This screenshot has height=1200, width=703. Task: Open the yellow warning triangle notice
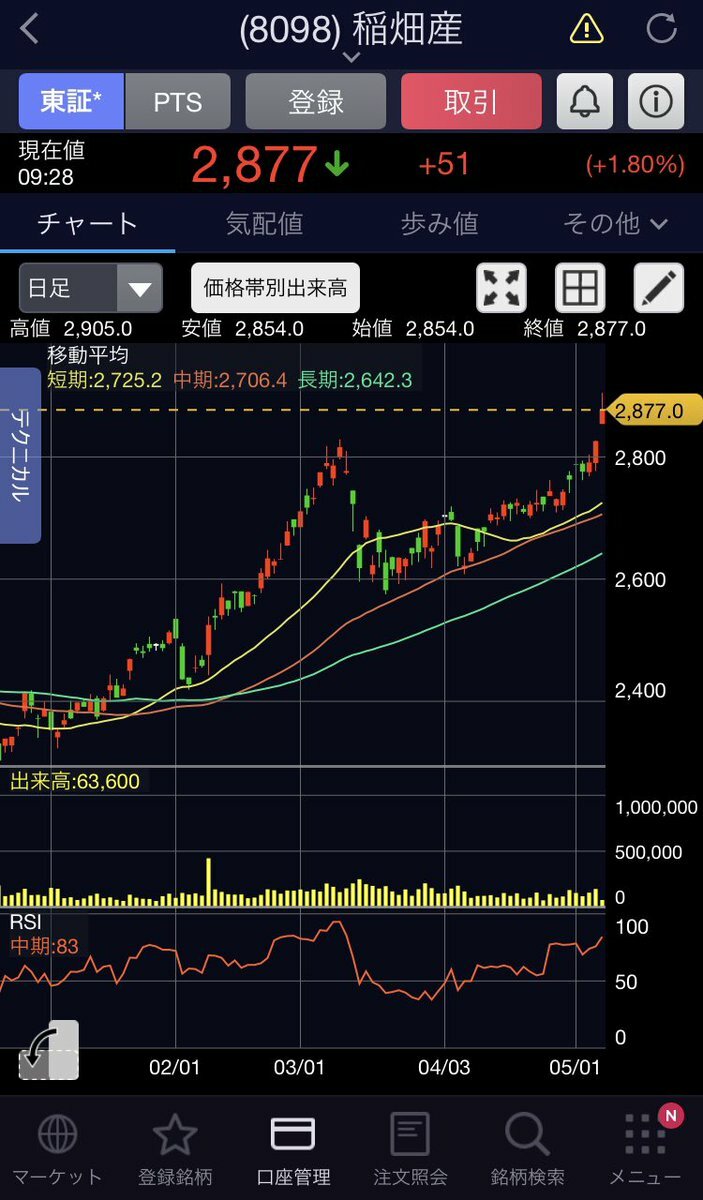(x=586, y=29)
